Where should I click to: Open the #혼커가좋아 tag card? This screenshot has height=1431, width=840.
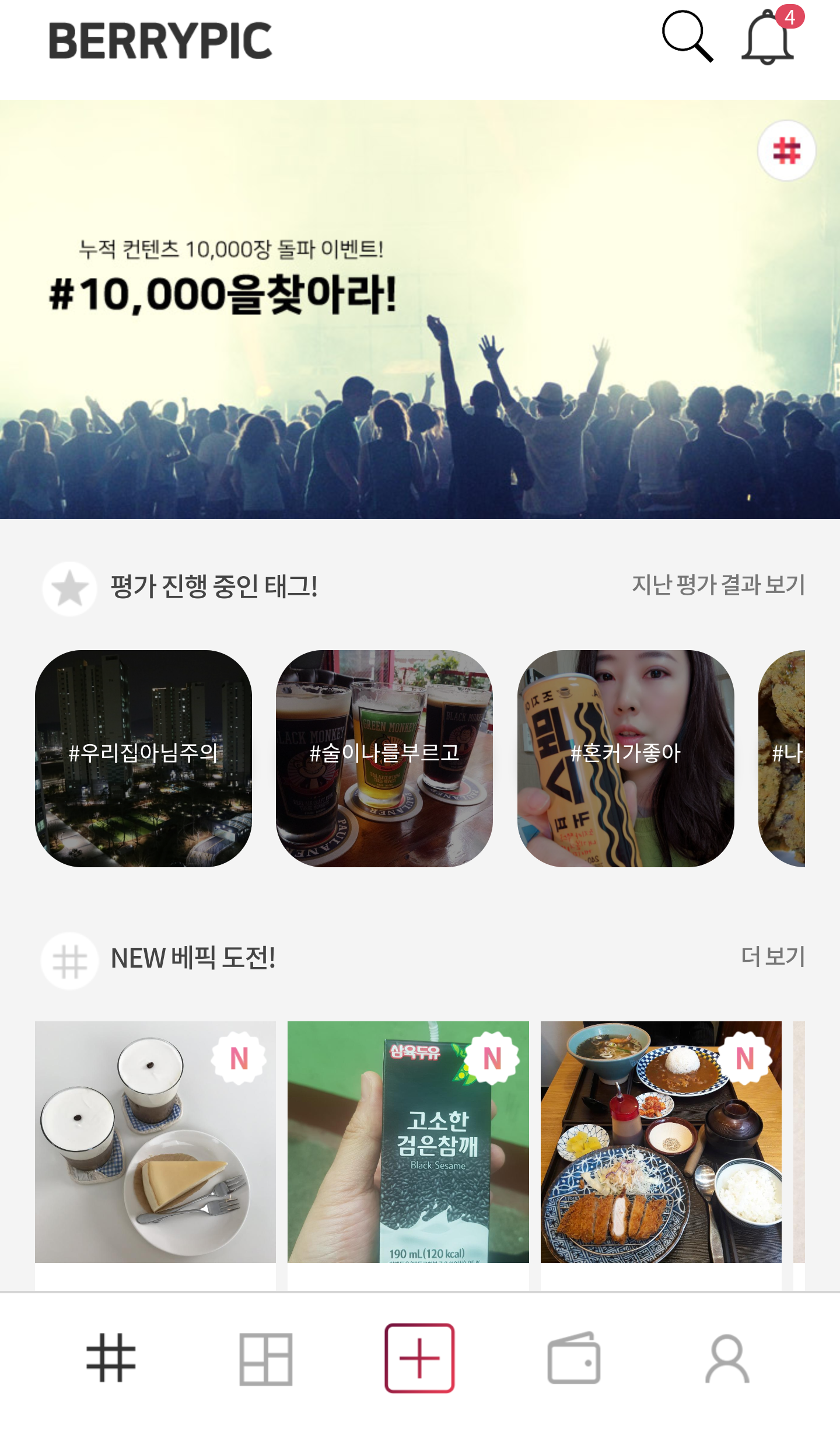[625, 758]
